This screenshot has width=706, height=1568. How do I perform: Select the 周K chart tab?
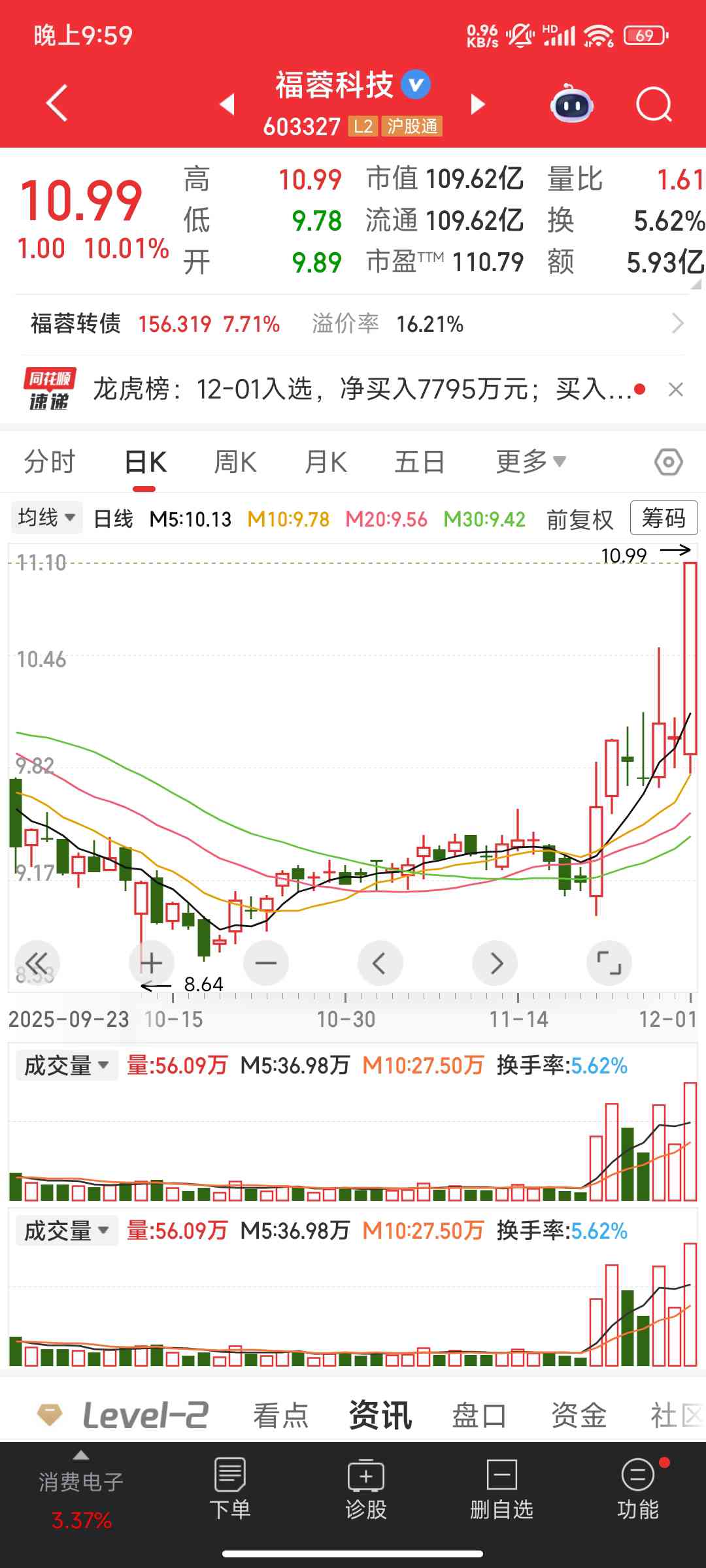point(235,463)
